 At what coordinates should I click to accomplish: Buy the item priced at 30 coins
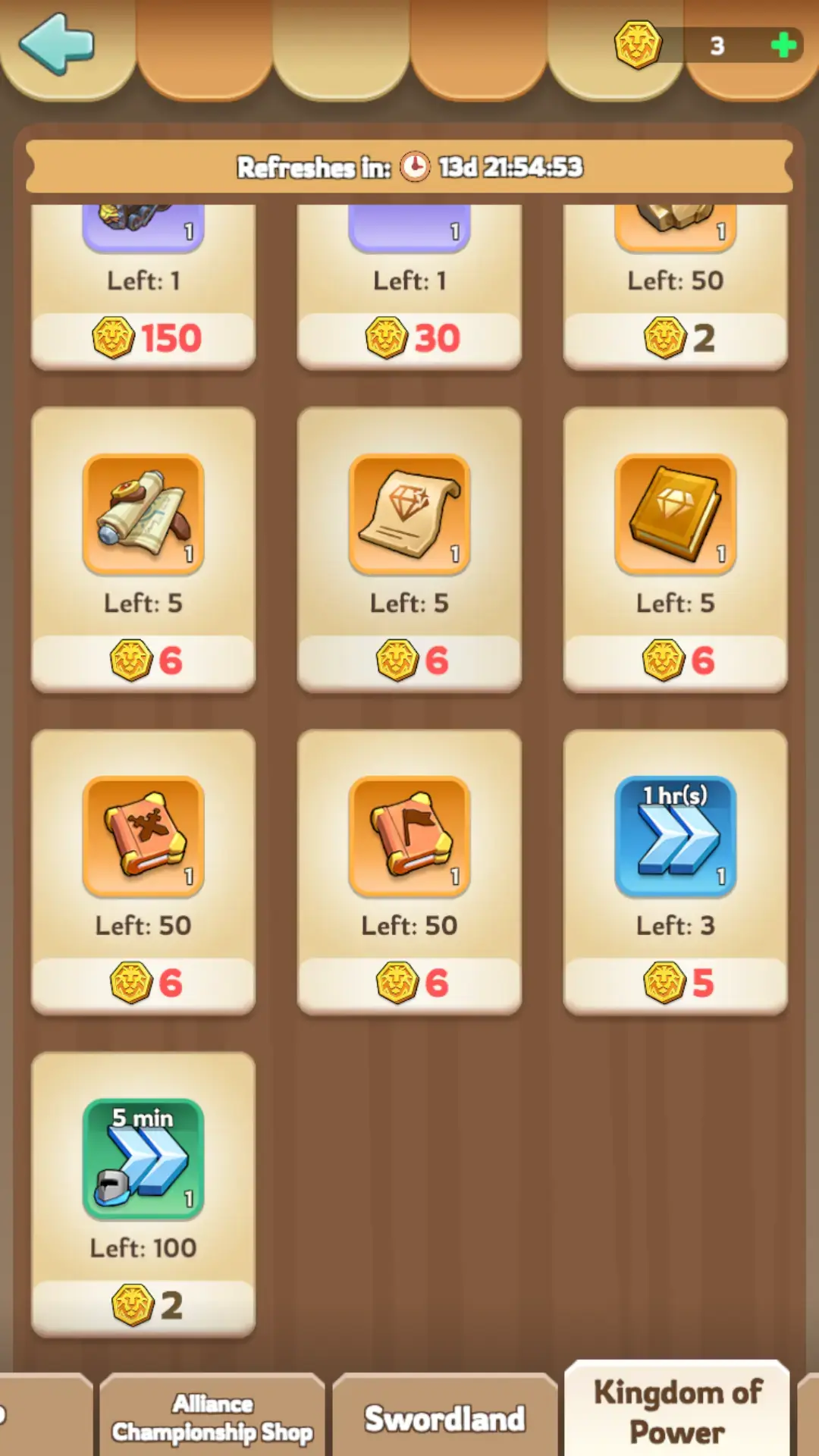pos(409,338)
